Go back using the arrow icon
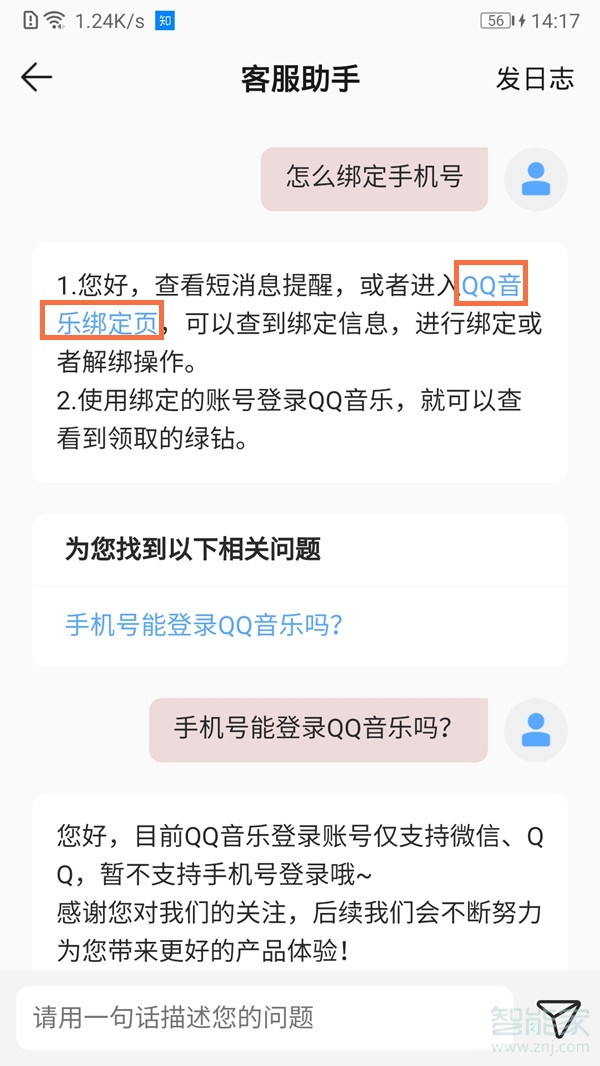The height and width of the screenshot is (1066, 600). coord(36,78)
